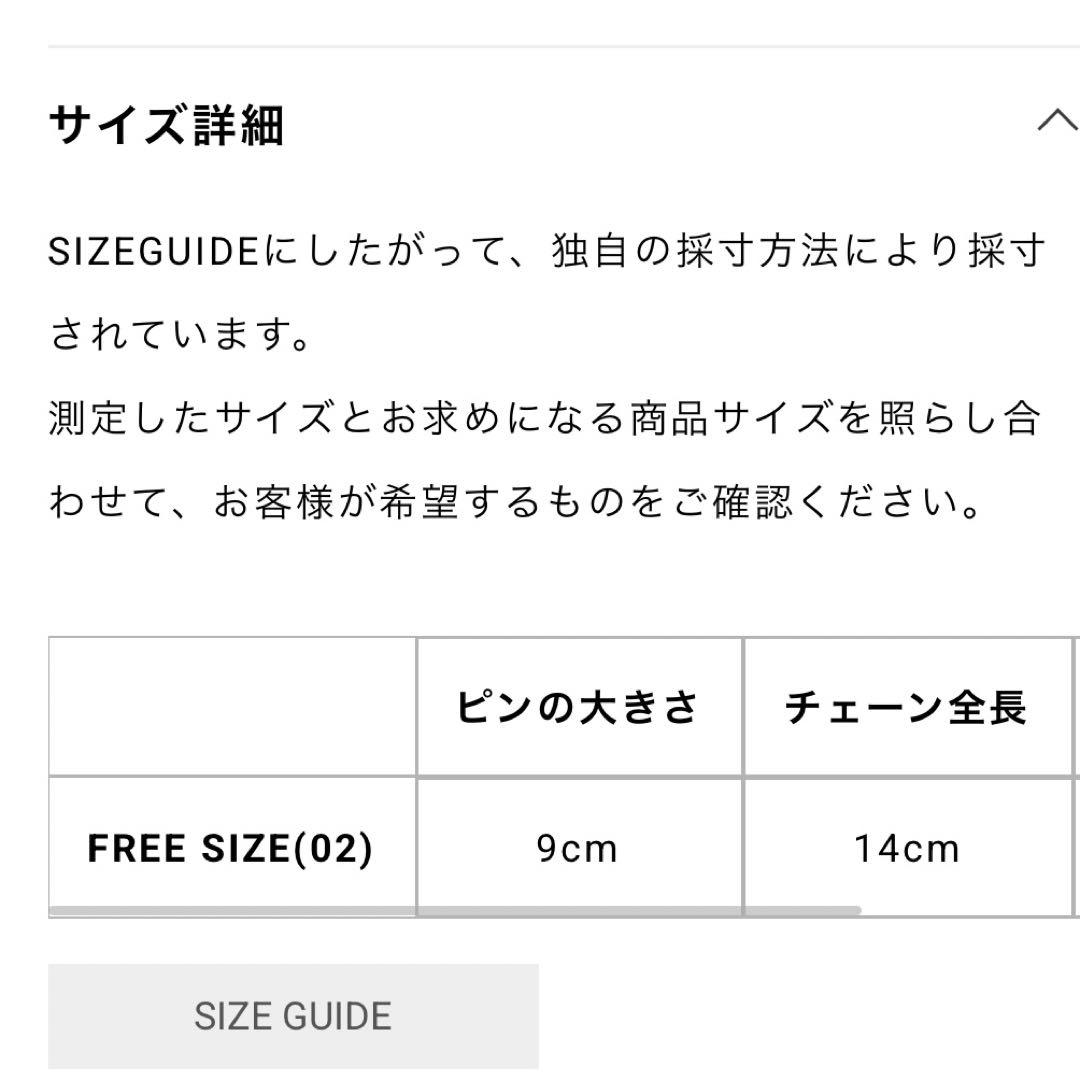
Task: Collapse the サイズ詳細 section chevron
Action: pyautogui.click(x=1057, y=123)
